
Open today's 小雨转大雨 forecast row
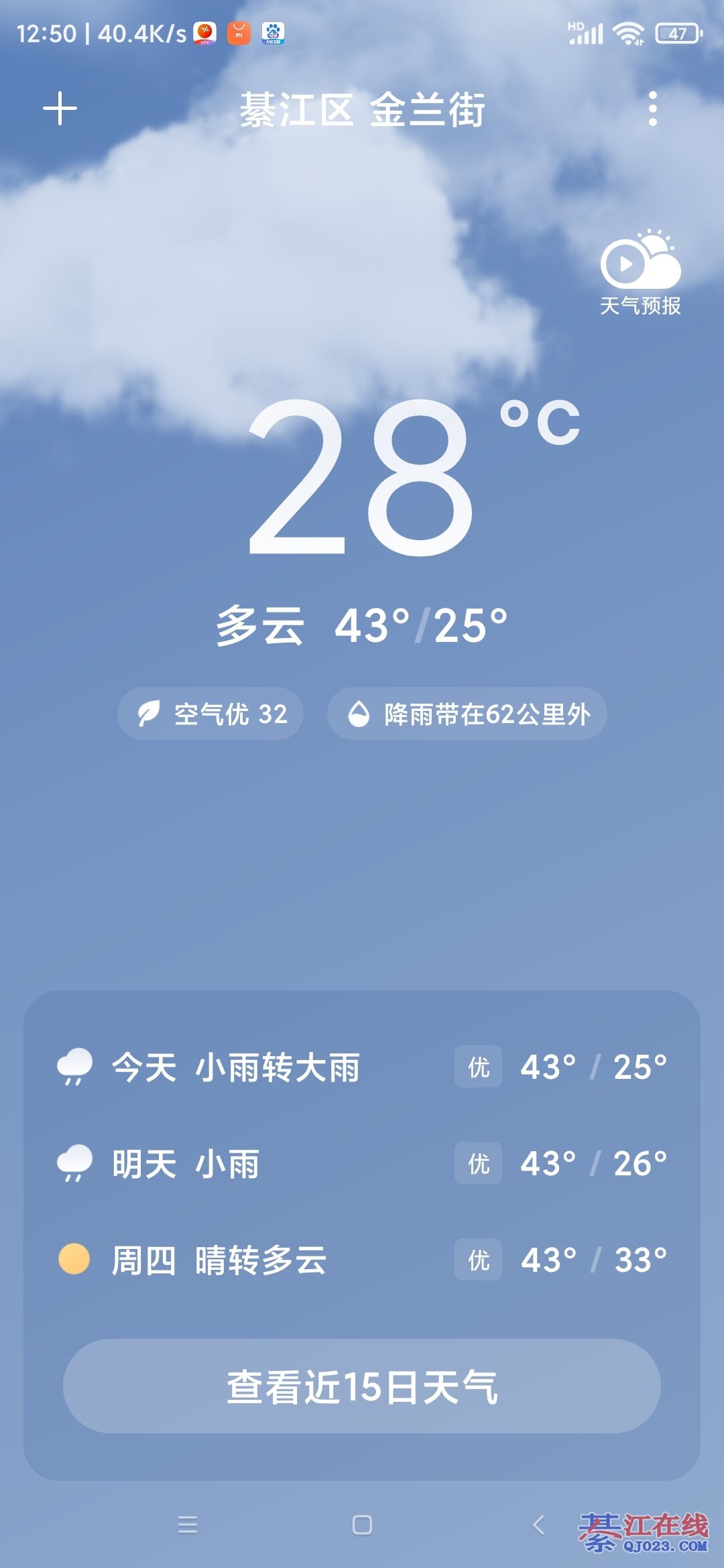362,1067
